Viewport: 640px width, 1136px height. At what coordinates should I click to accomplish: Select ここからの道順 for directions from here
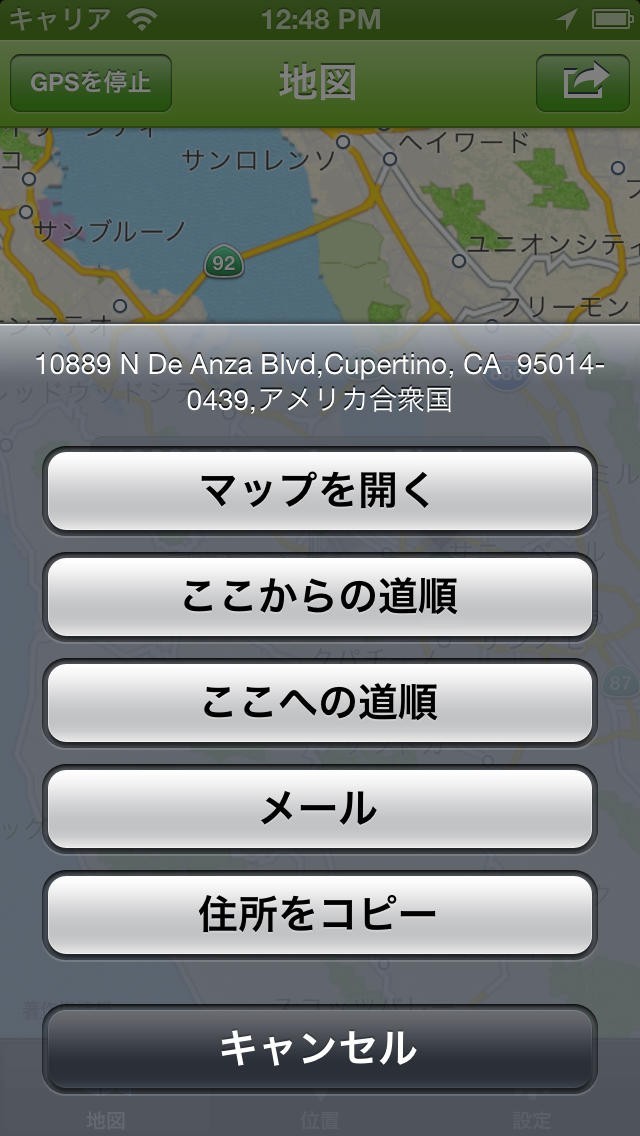[319, 596]
